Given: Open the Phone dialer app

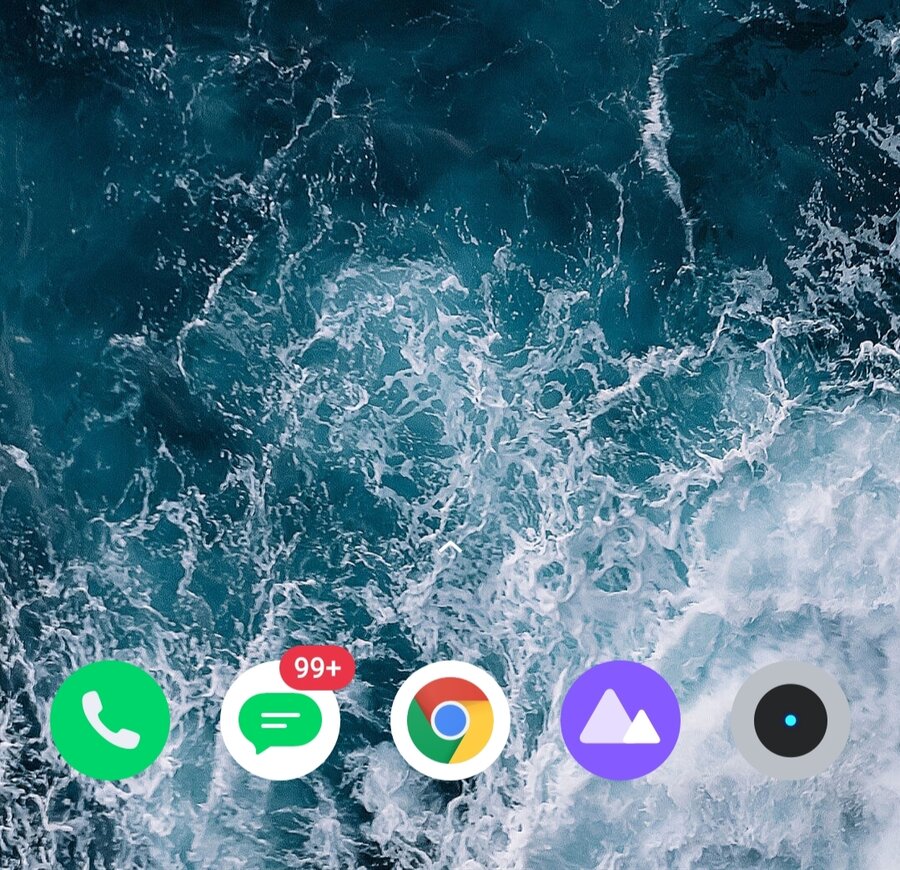Looking at the screenshot, I should tap(110, 720).
